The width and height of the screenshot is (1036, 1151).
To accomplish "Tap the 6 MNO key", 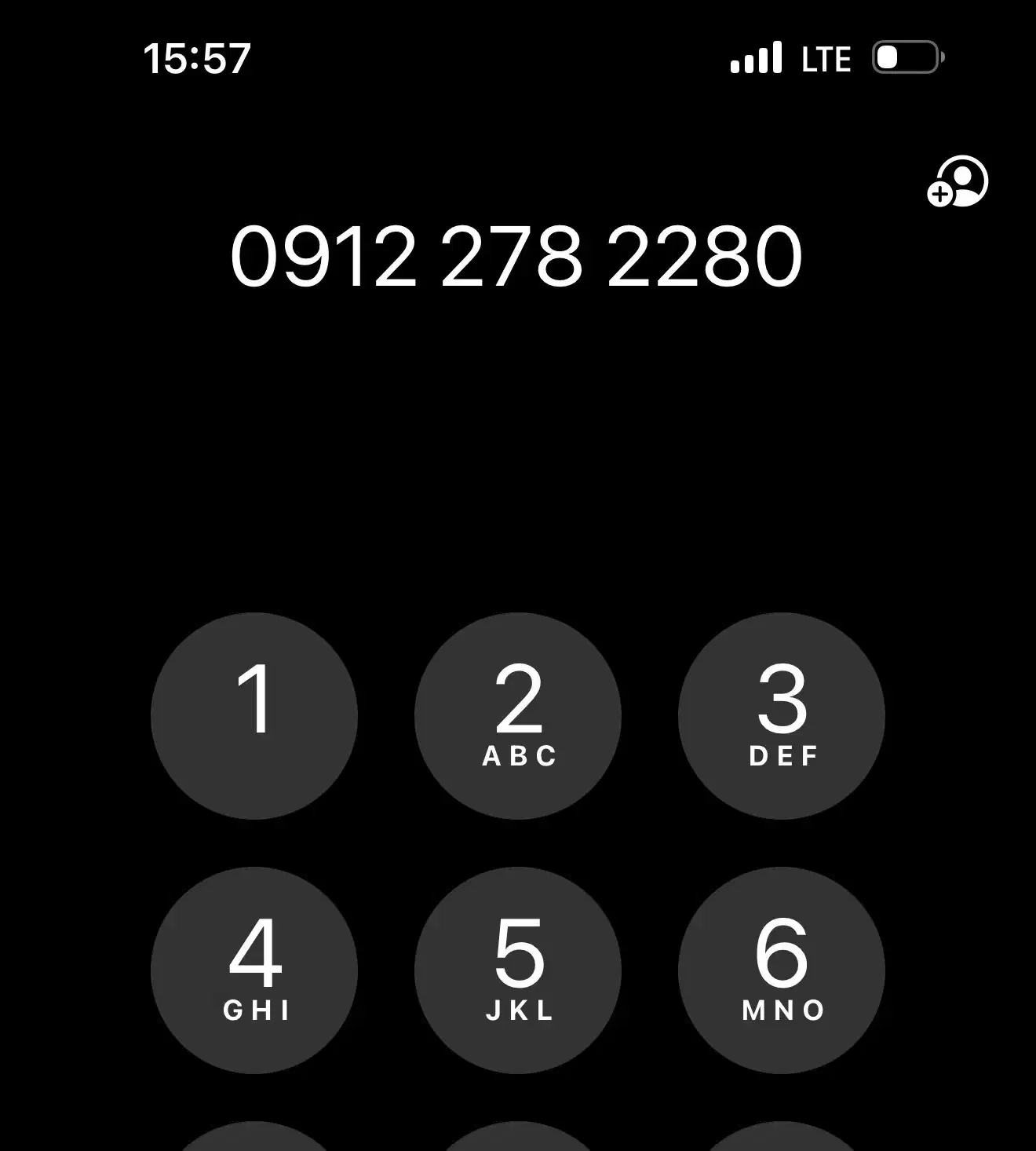I will pos(782,970).
